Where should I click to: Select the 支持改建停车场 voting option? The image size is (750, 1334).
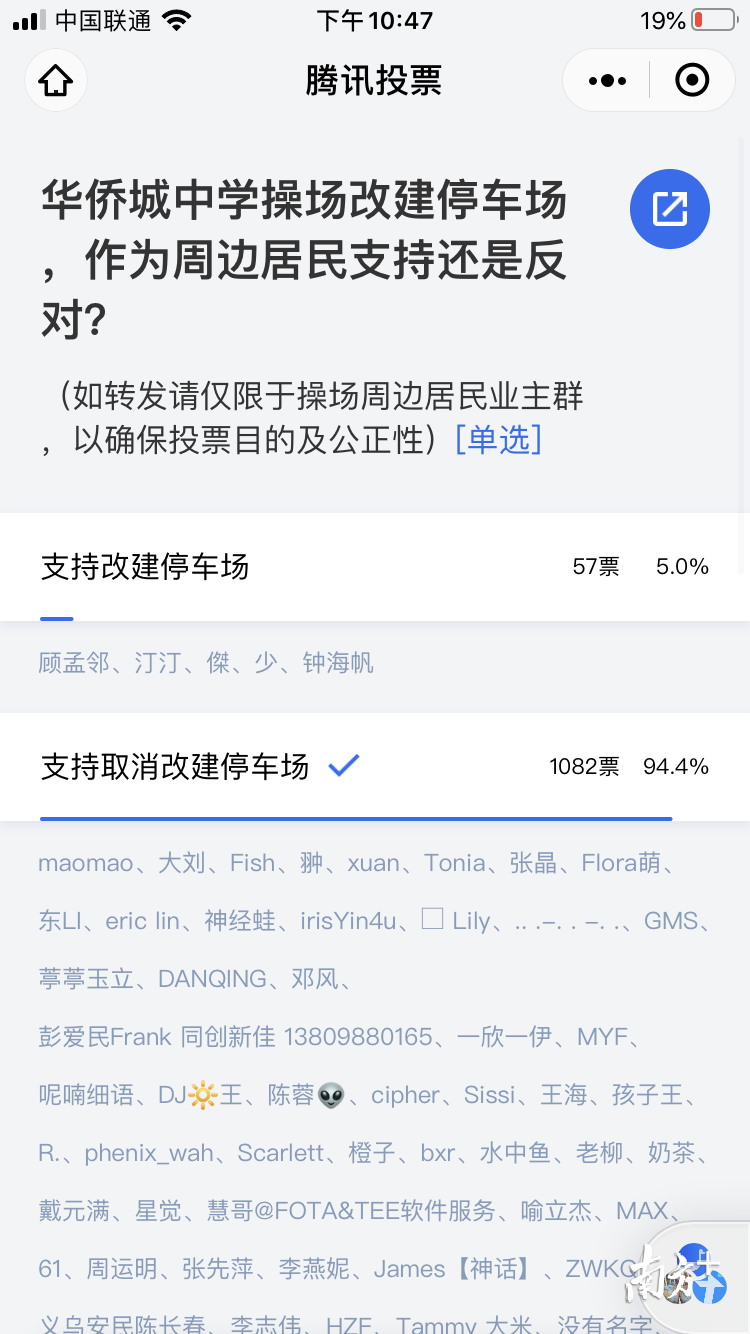point(144,567)
